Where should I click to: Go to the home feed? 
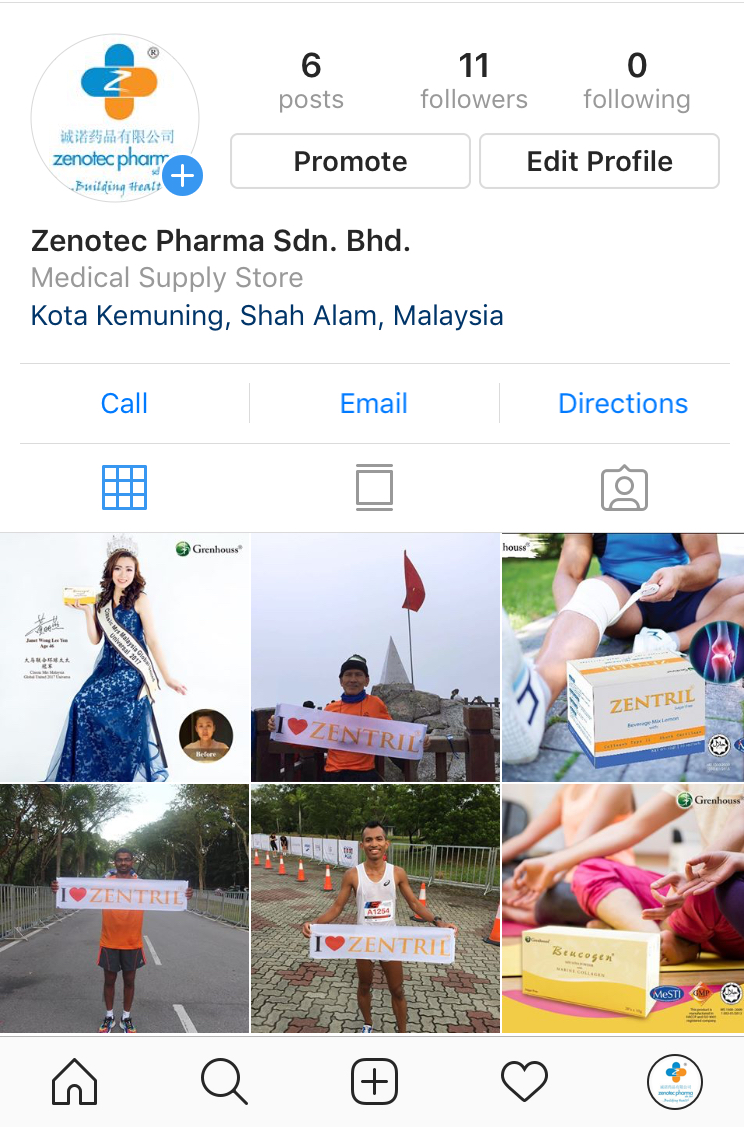[x=75, y=1081]
